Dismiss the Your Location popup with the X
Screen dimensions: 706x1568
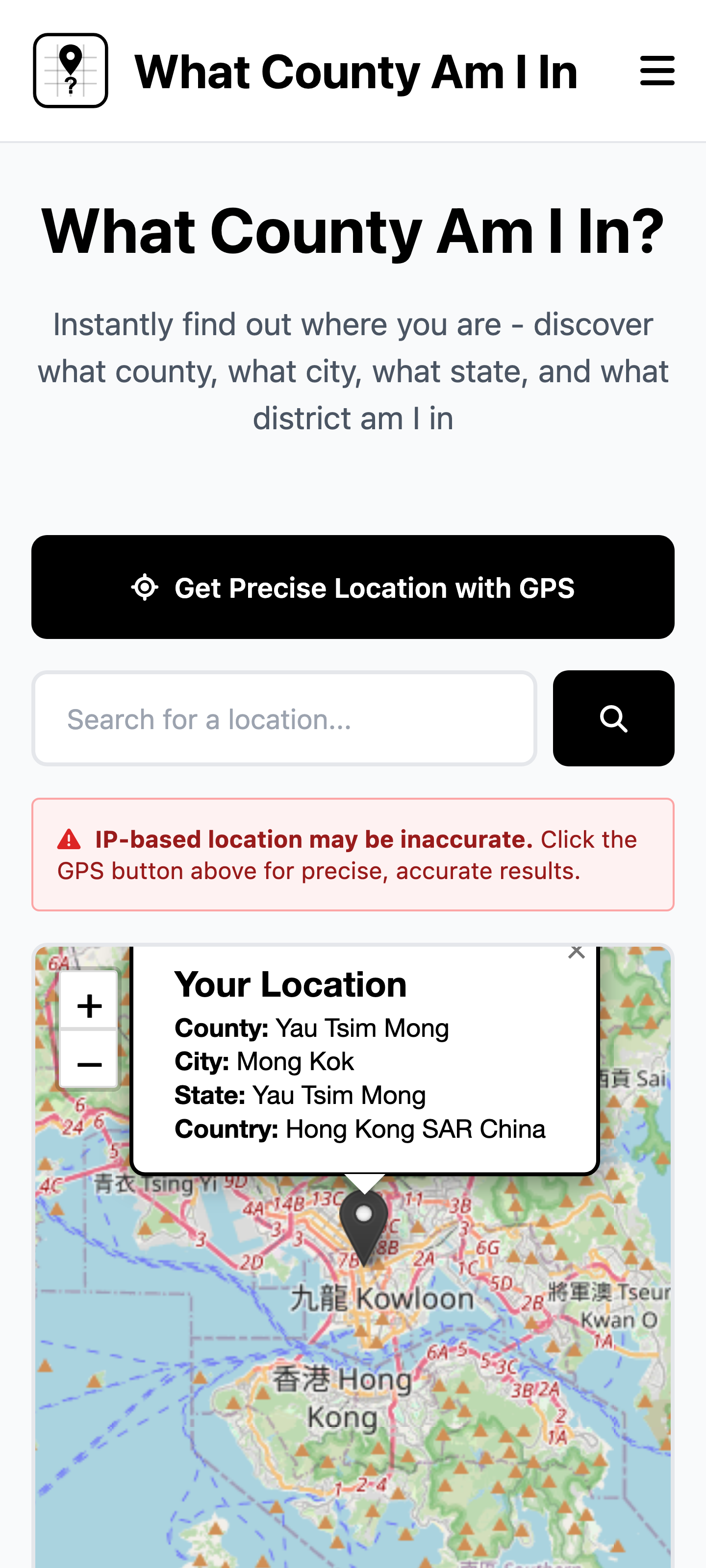coord(576,952)
